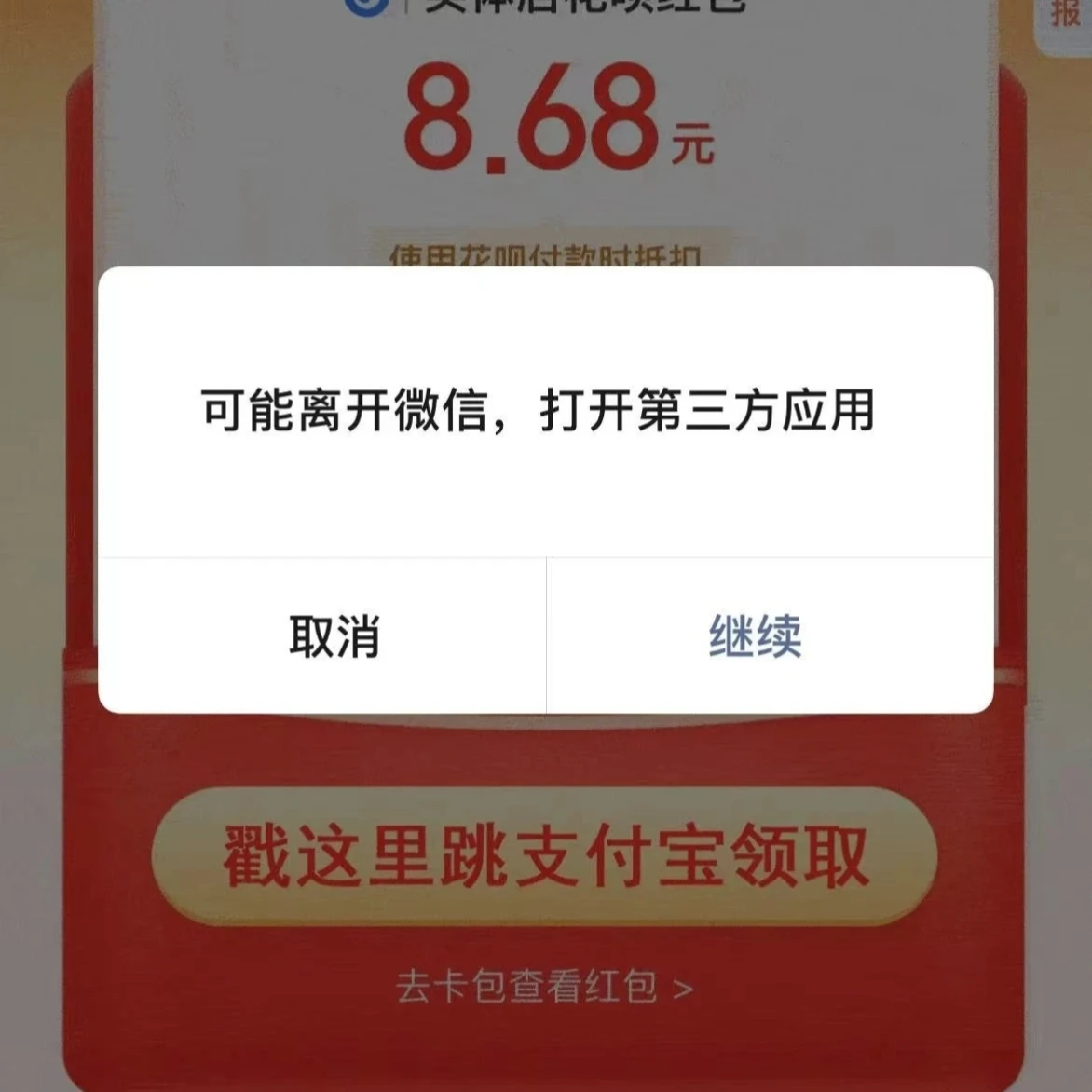Select 继续 to open the third-party app

755,637
